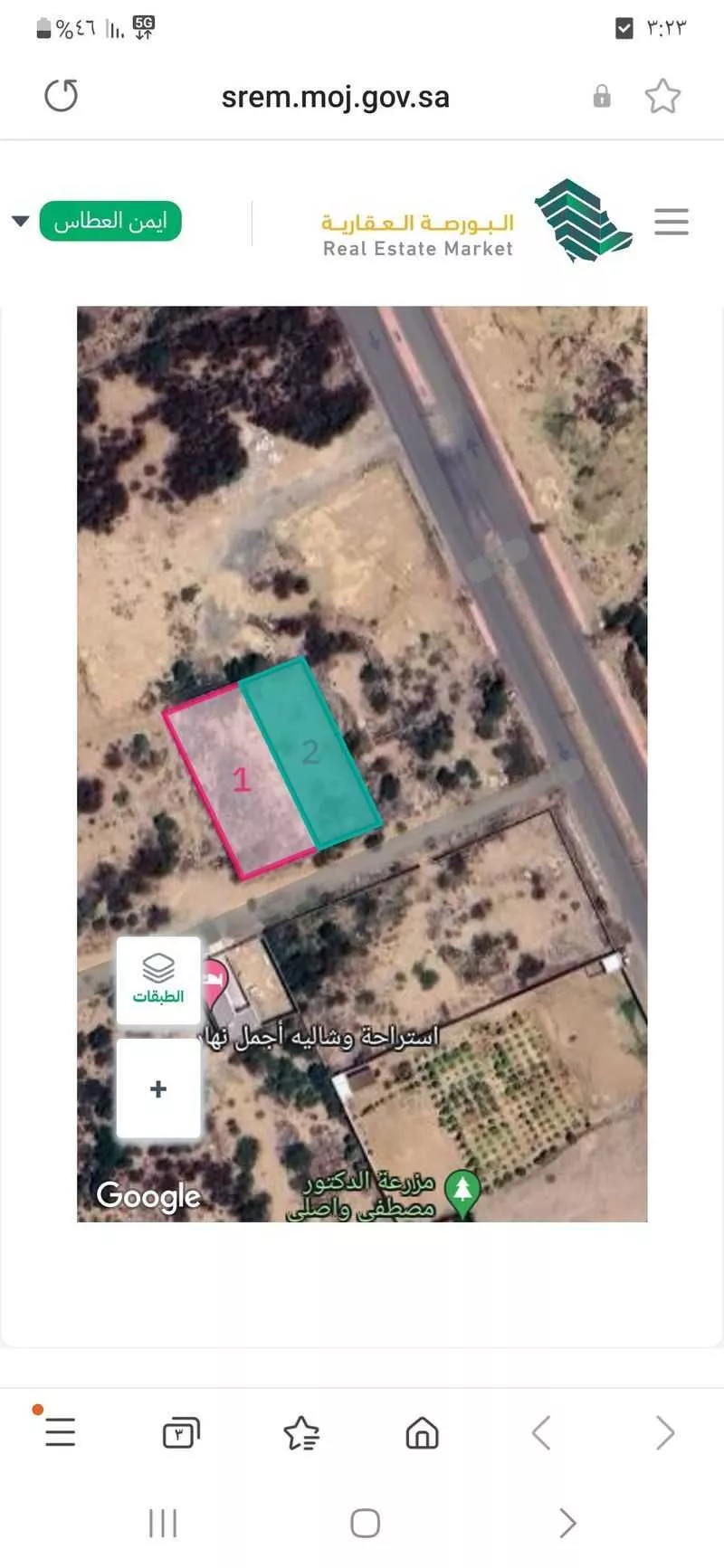
Task: Tap the home icon in bottom navigation
Action: [x=422, y=1432]
